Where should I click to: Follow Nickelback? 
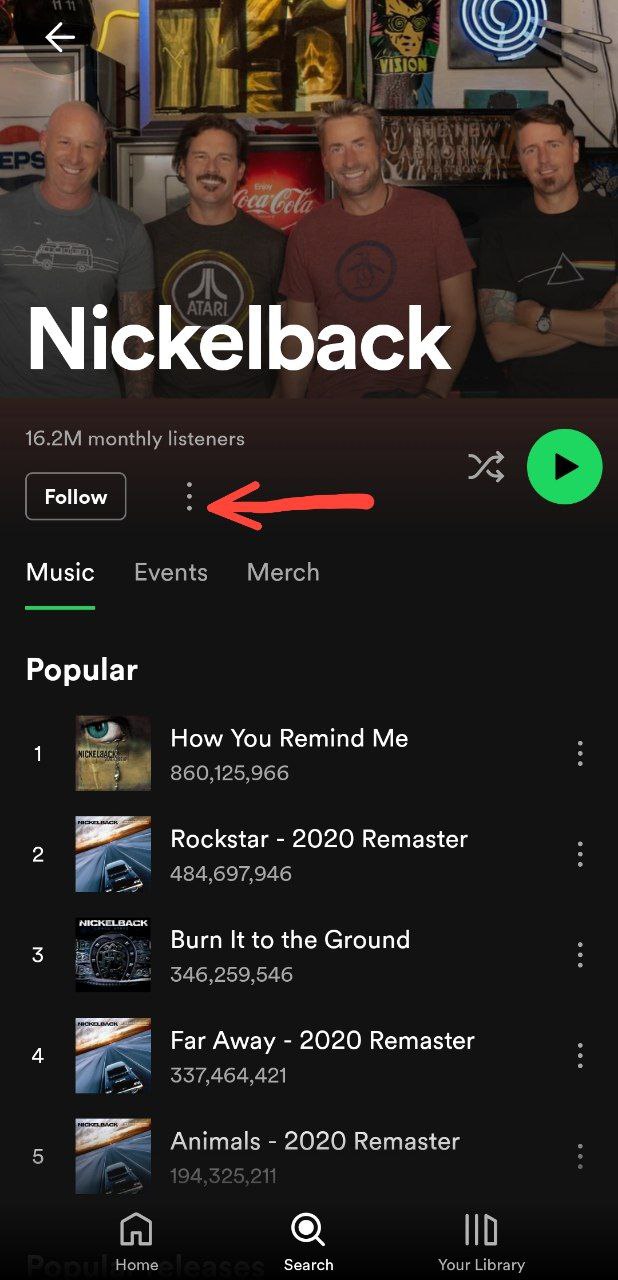(76, 497)
